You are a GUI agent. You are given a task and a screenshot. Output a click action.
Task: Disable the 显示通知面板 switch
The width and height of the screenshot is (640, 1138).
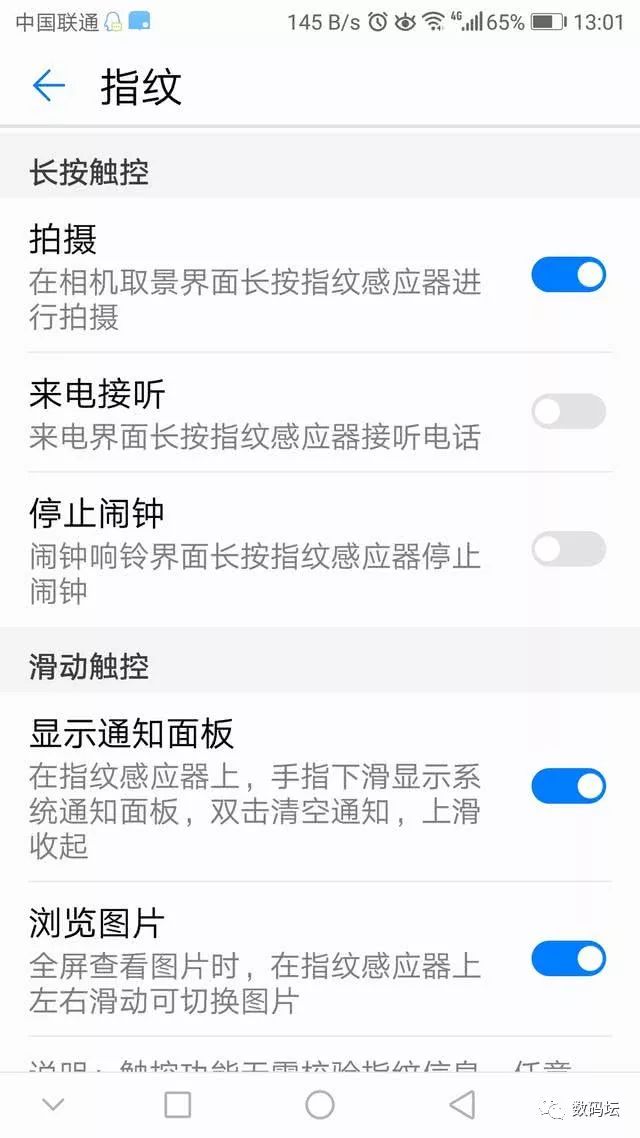568,787
